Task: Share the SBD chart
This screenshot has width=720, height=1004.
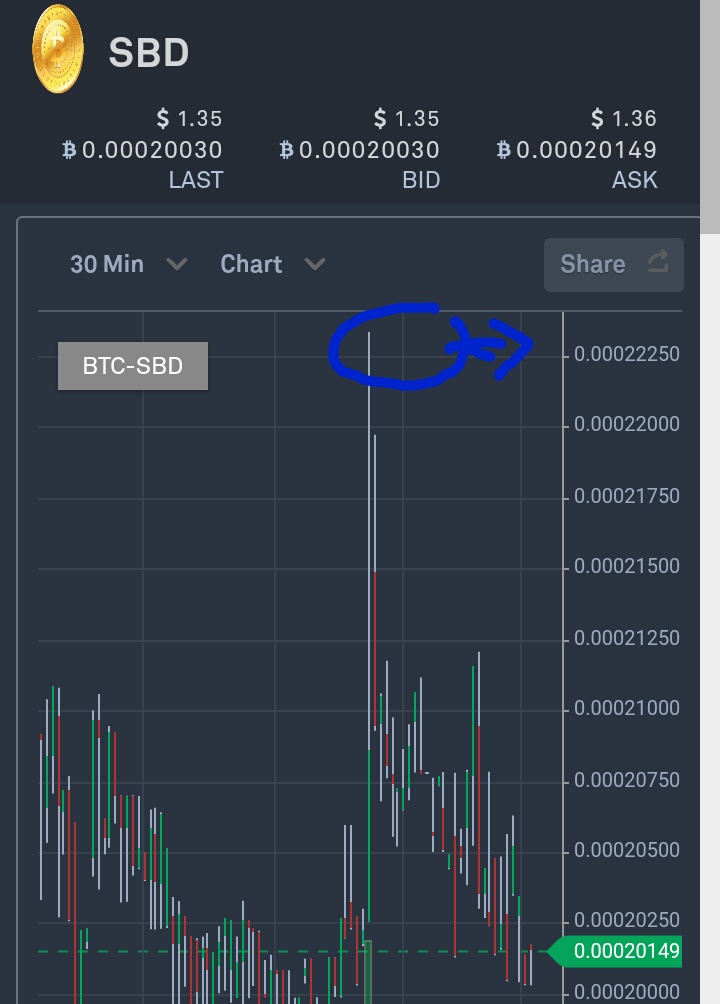Action: point(613,265)
